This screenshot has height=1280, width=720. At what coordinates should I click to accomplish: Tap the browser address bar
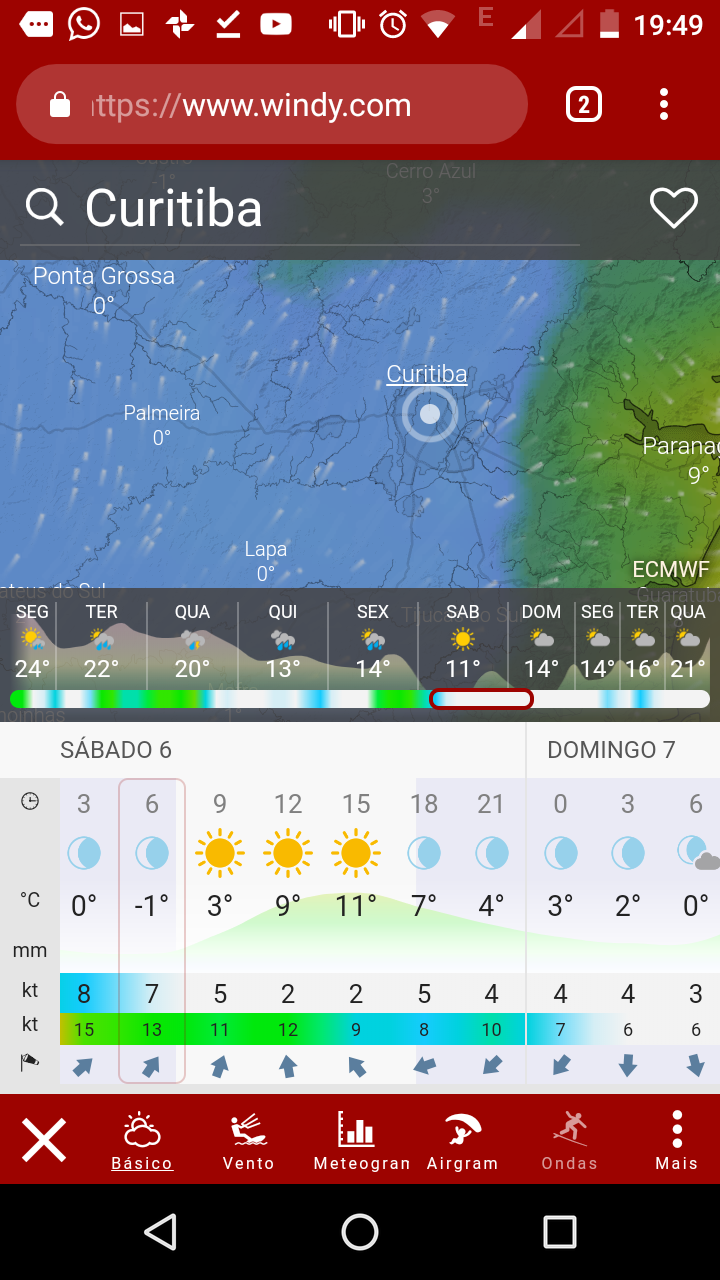[x=272, y=105]
